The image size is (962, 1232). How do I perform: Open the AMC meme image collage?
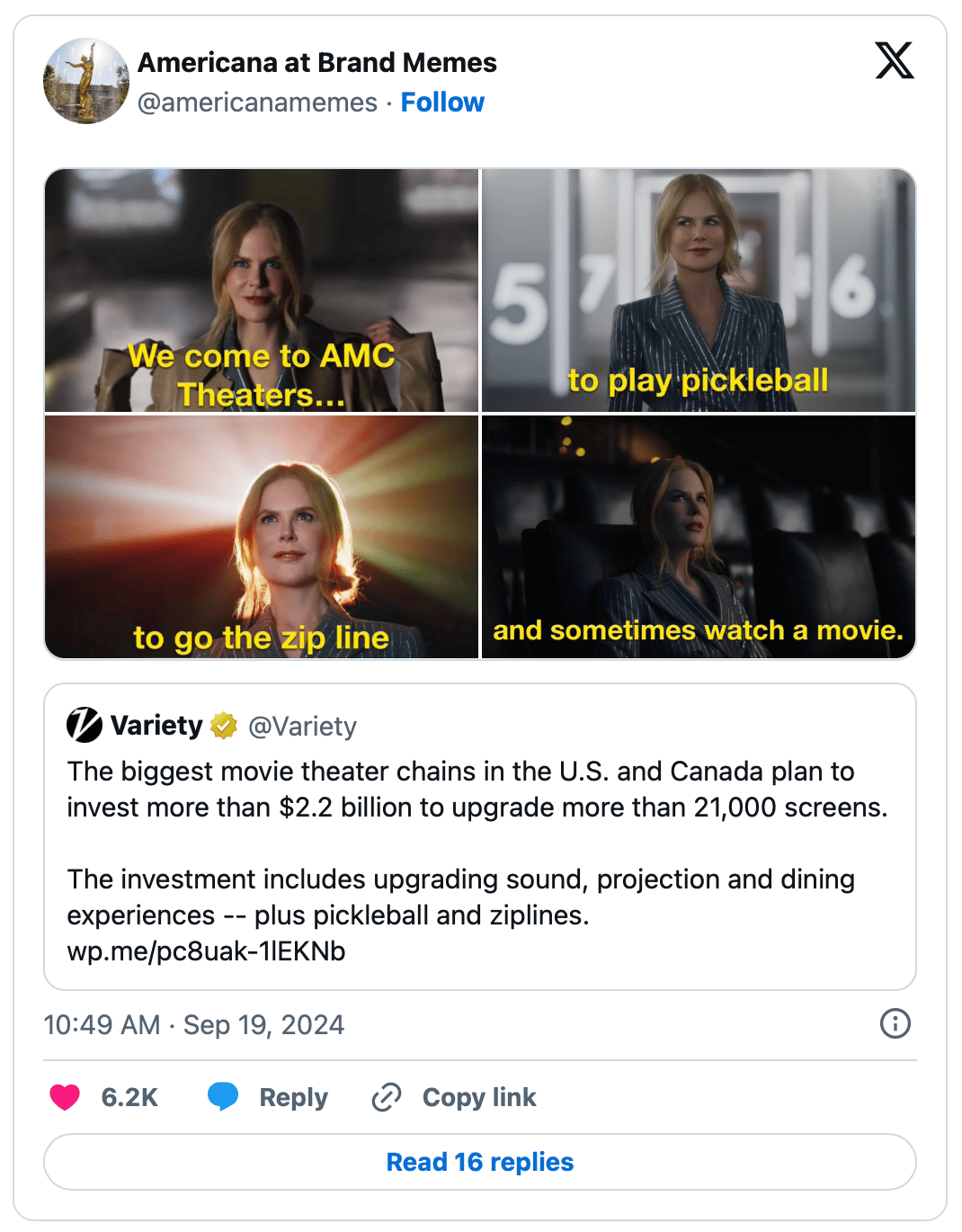click(480, 414)
